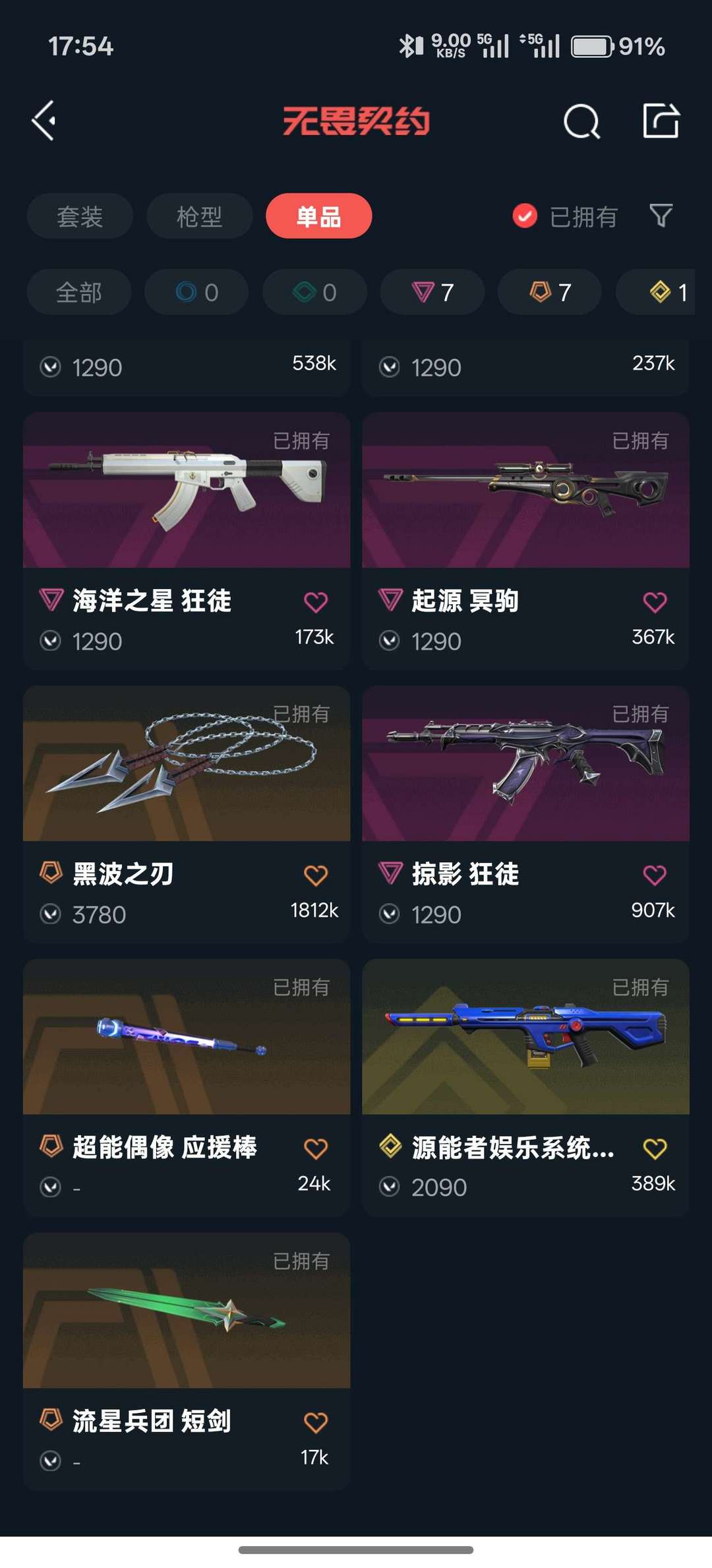Tap the heart on 源能者娱乐系统 skin
This screenshot has width=712, height=1568.
(655, 1148)
